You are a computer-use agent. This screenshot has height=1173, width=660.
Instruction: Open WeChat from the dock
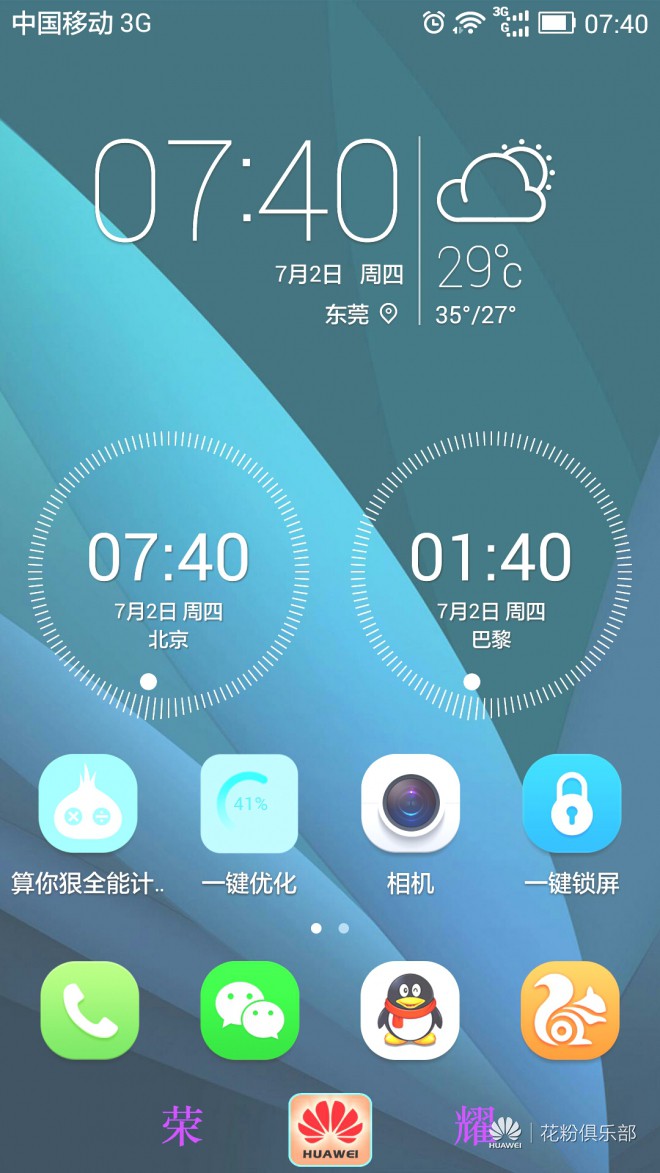[250, 1010]
